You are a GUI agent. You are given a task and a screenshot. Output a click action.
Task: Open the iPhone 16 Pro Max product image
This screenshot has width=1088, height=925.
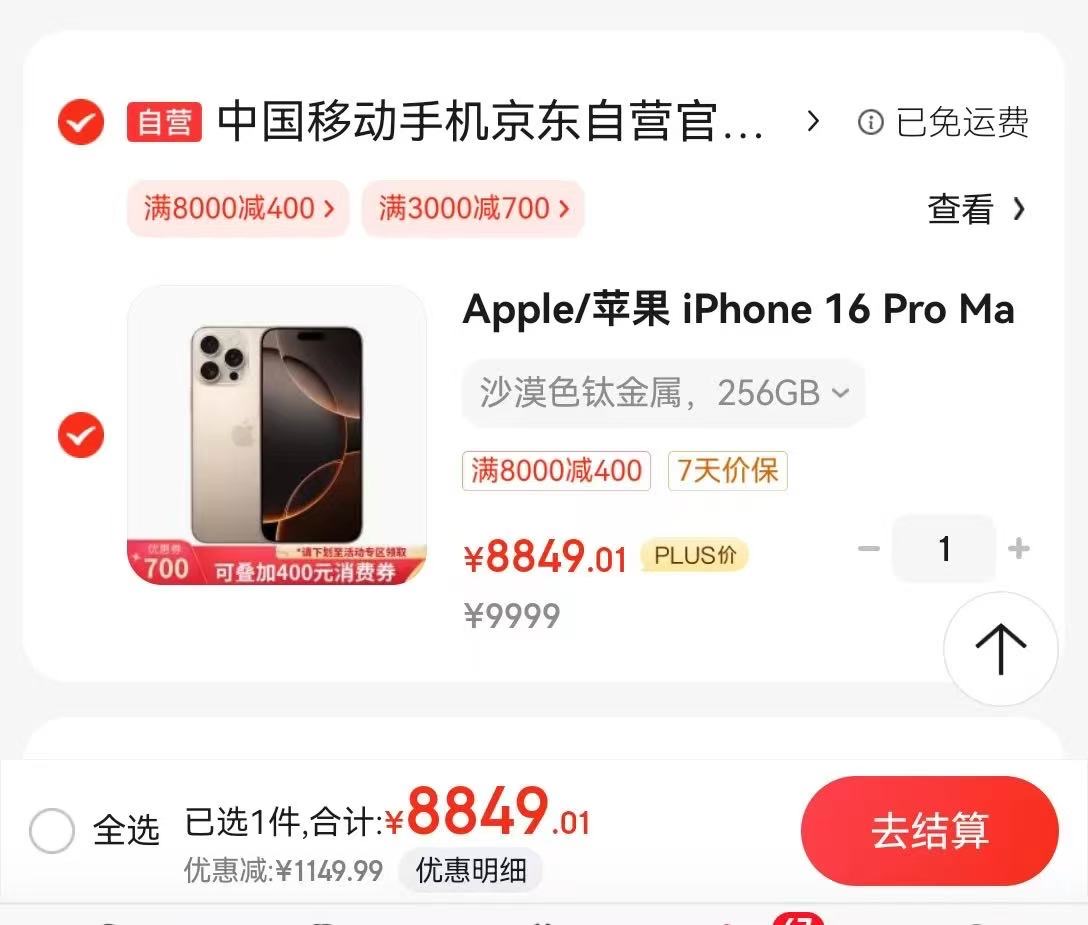click(x=277, y=435)
